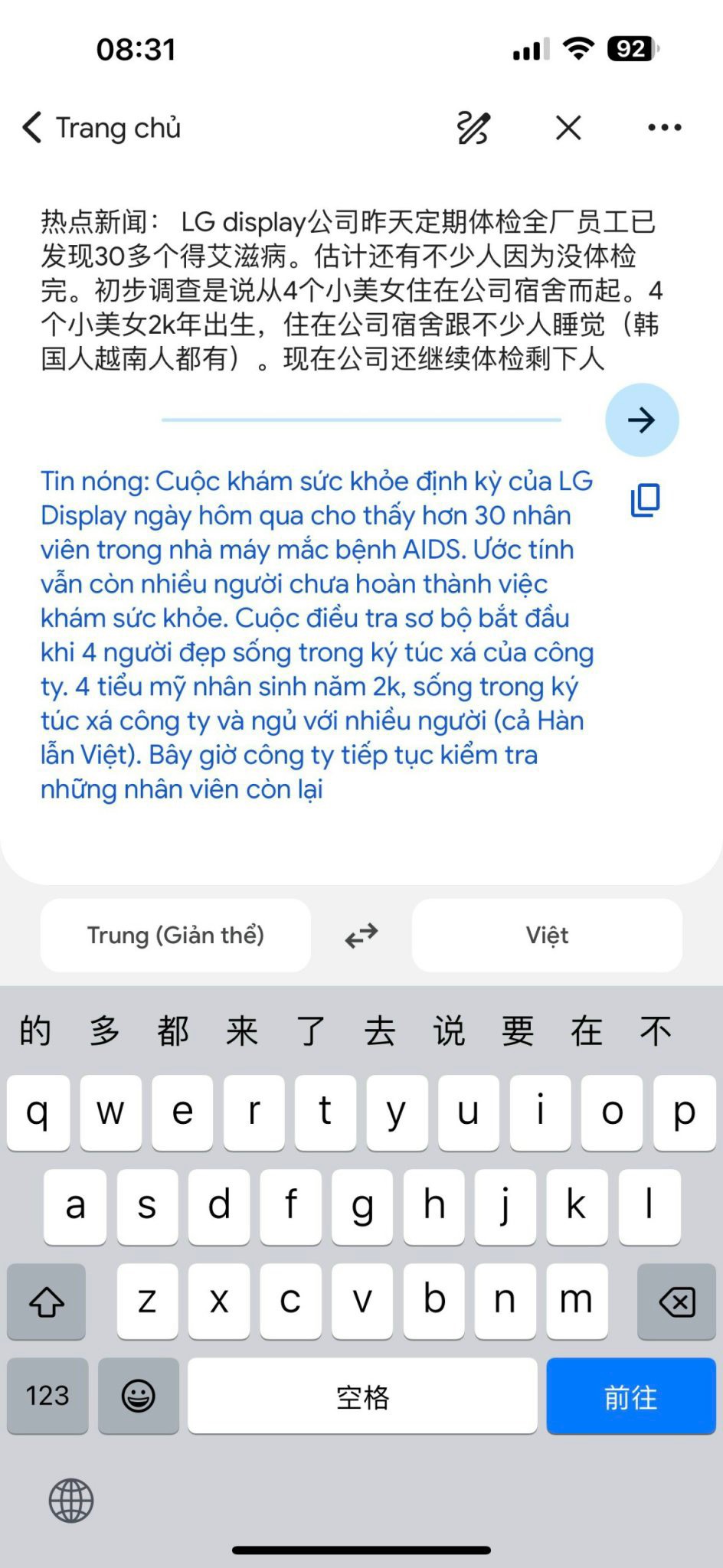Open handwriting input mode
Screen dimensions: 723x1568
(x=473, y=128)
